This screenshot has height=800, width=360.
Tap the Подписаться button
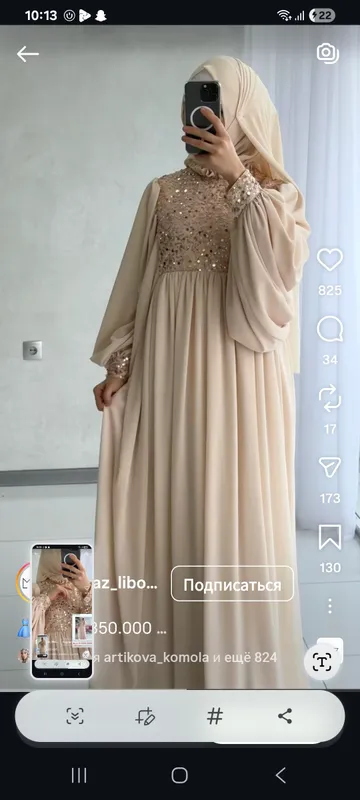pos(232,584)
